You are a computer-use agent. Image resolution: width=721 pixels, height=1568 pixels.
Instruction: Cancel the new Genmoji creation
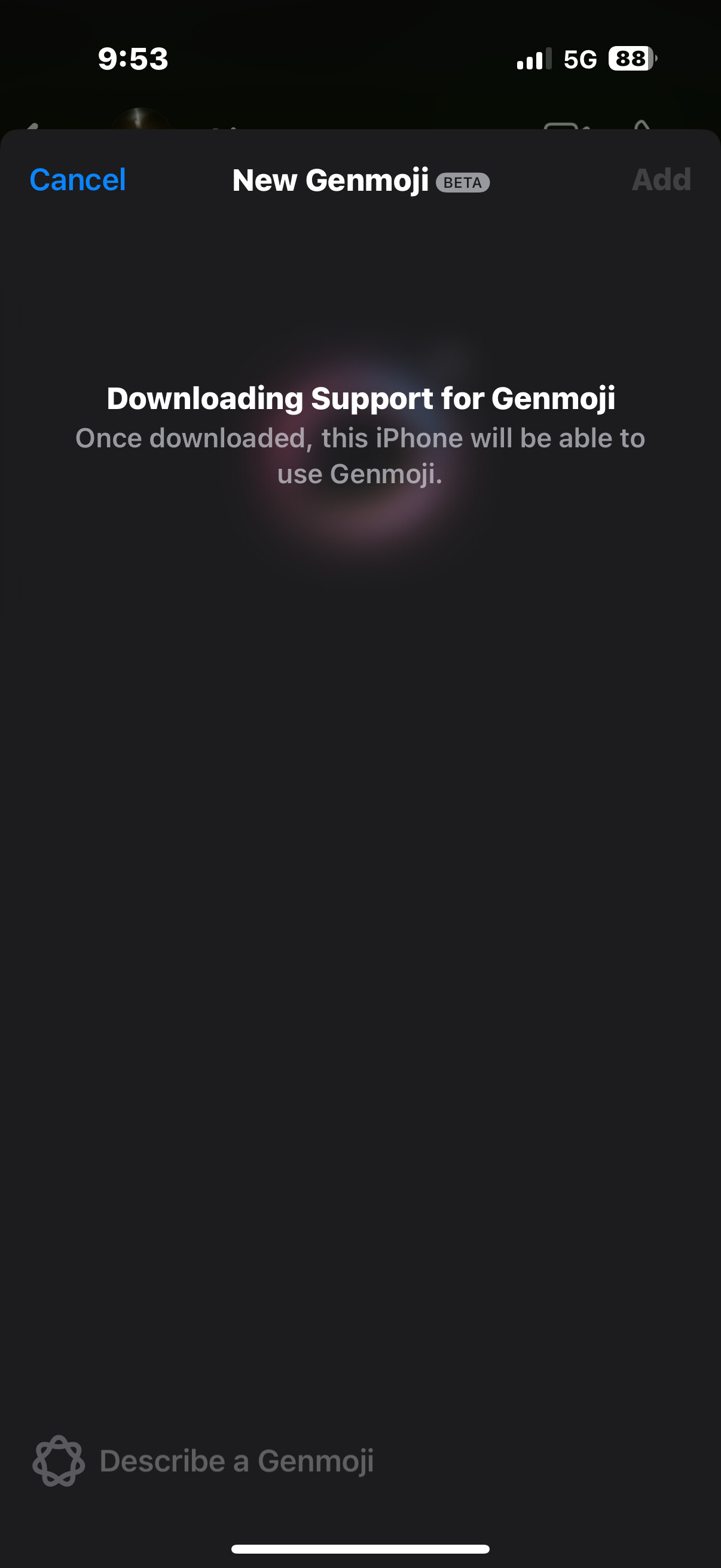(78, 180)
